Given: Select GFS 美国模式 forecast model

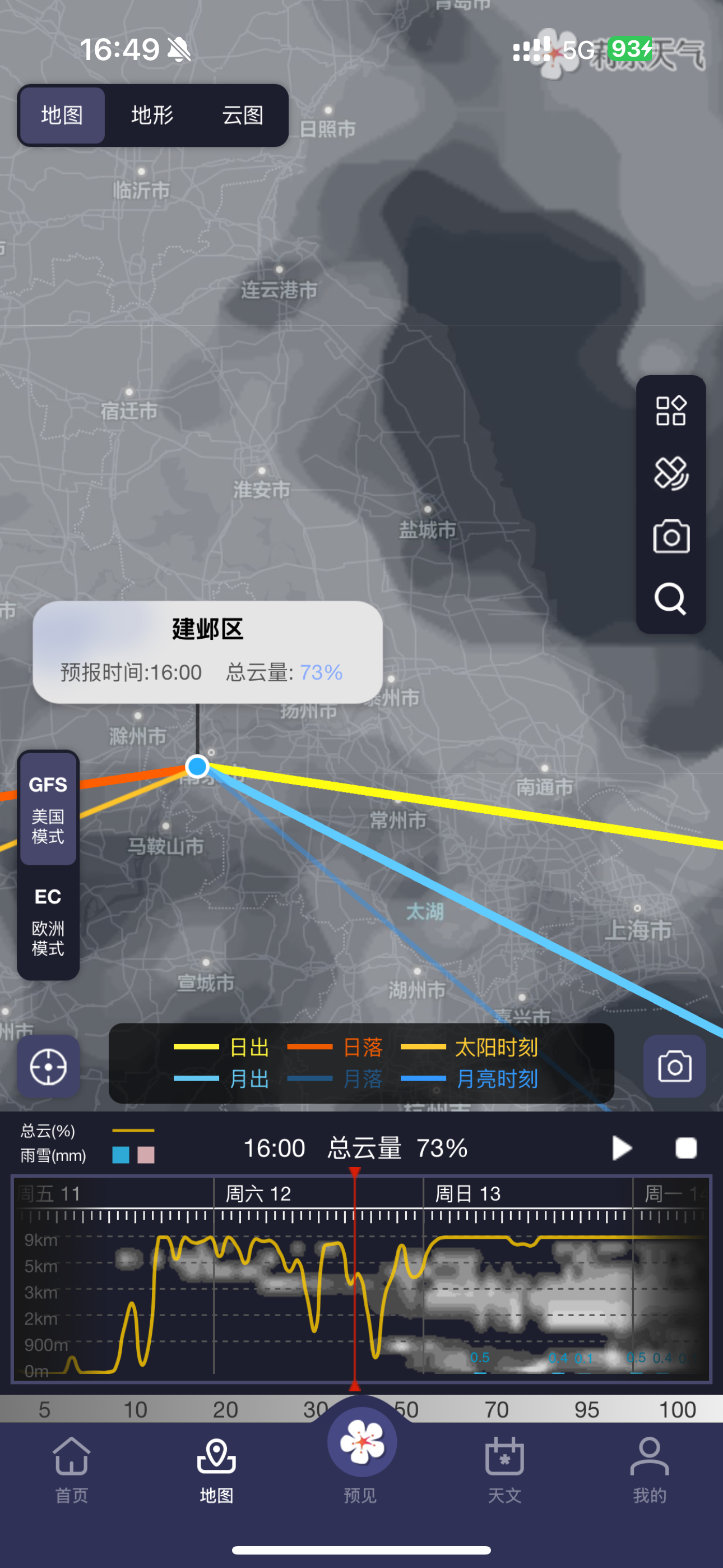Looking at the screenshot, I should [48, 808].
